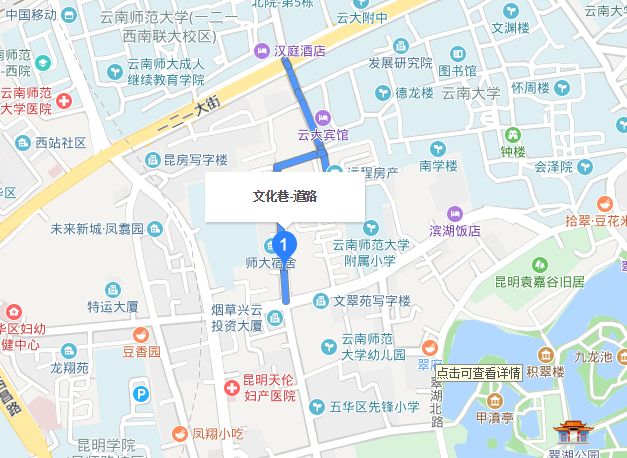Screen dimensions: 627x458
Task: Open the 昆房写字楼 building pin
Action: (x=152, y=160)
